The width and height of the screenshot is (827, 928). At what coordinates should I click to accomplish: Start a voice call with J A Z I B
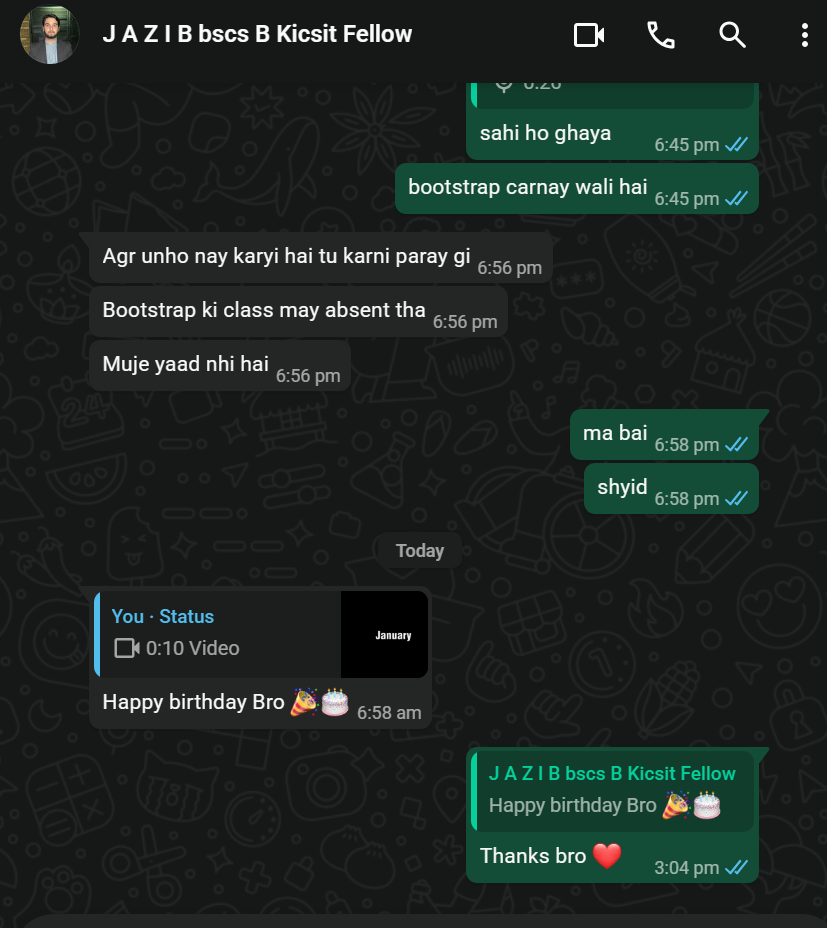click(x=661, y=35)
